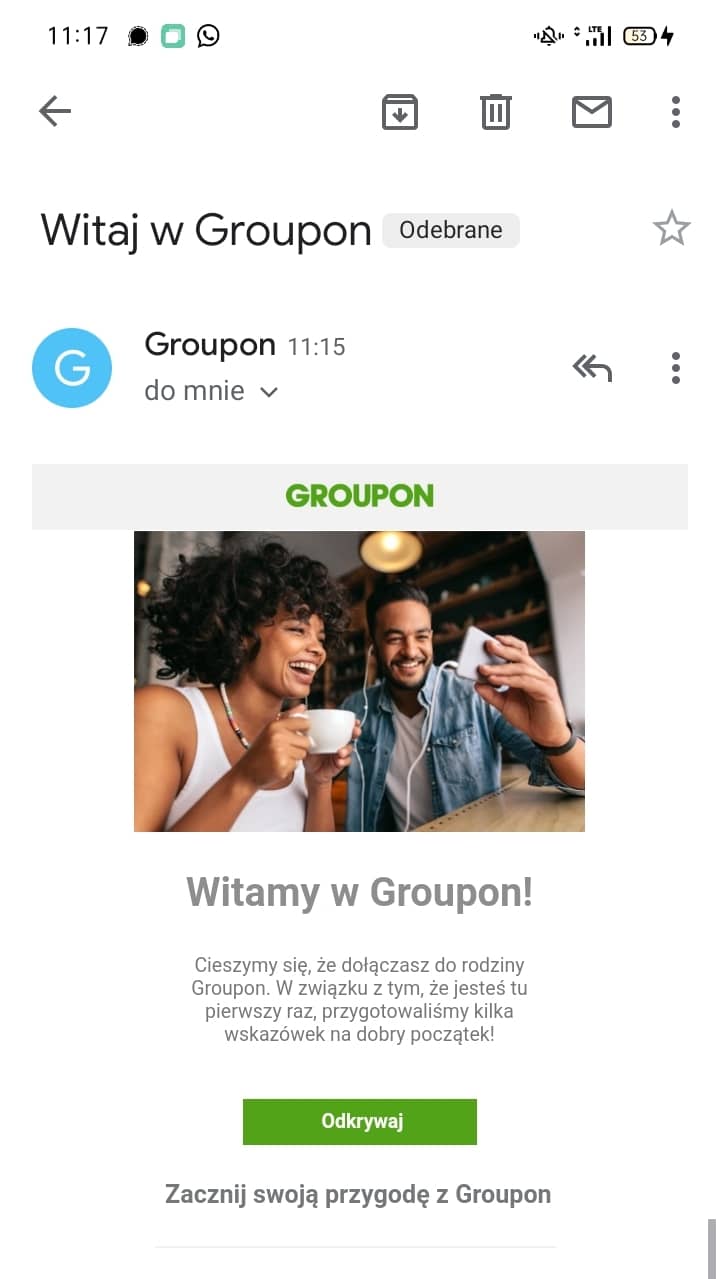Open Groupon sender avatar
The width and height of the screenshot is (720, 1279).
[x=72, y=368]
